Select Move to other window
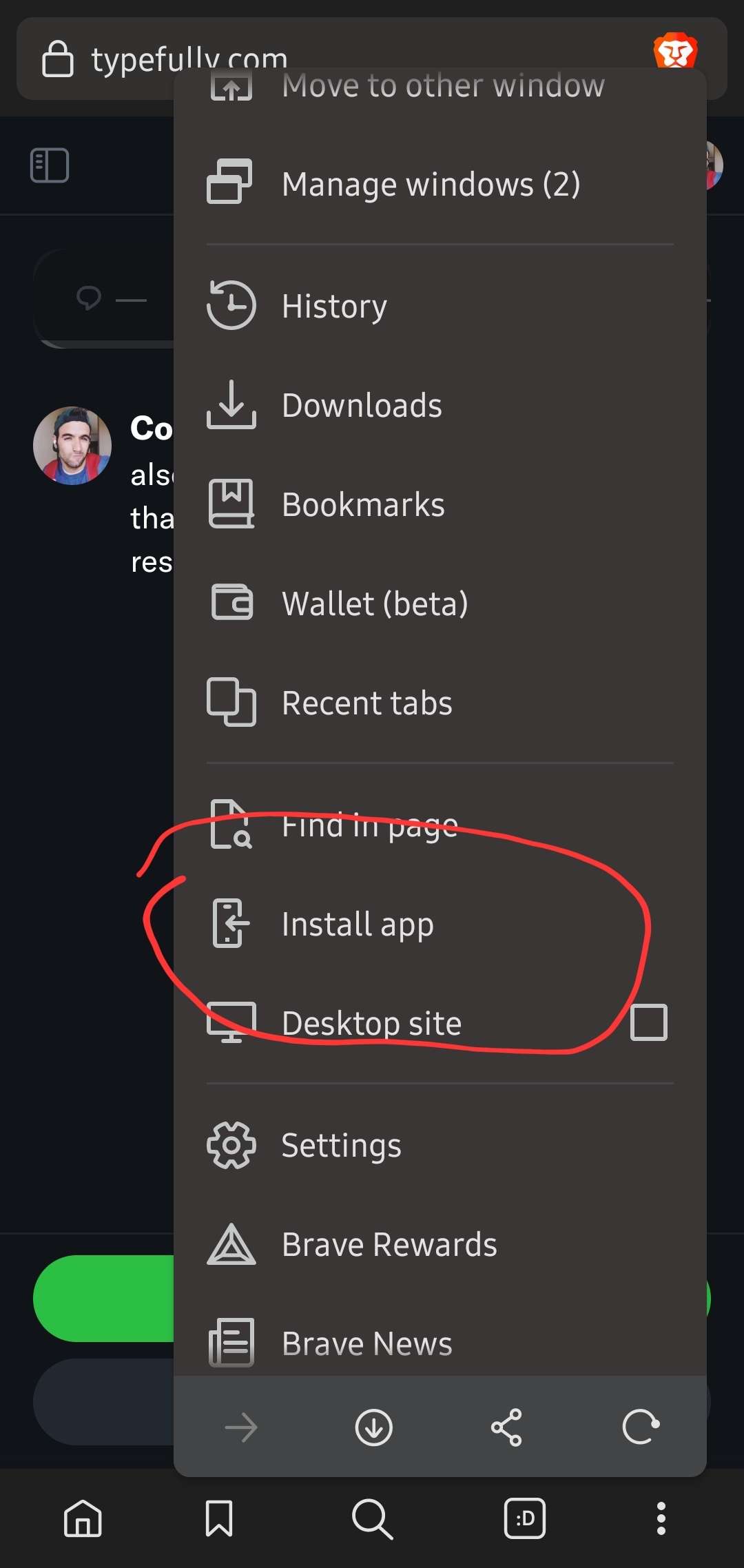Viewport: 744px width, 1568px height. (442, 87)
